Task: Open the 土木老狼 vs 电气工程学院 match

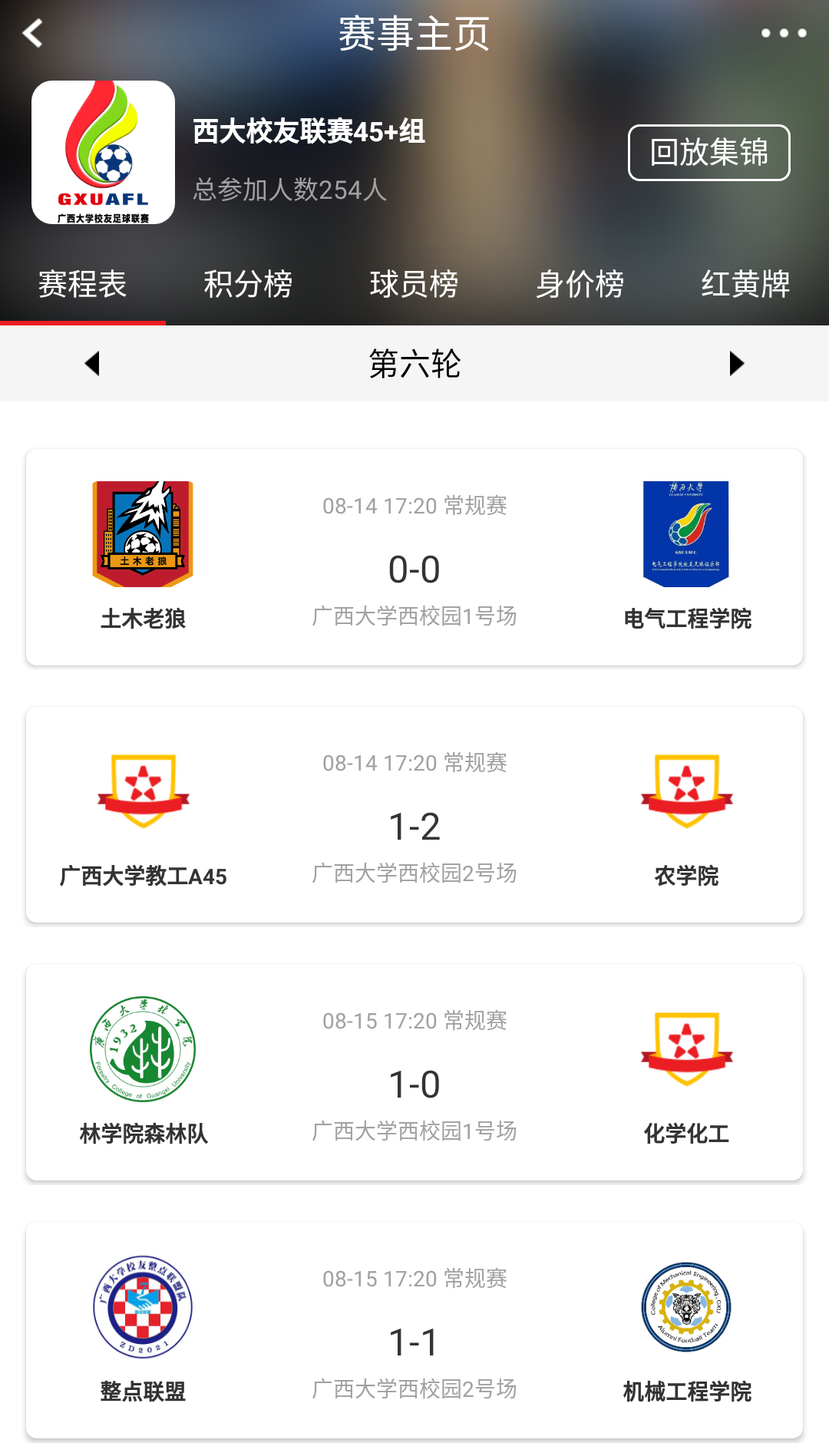Action: tap(414, 557)
